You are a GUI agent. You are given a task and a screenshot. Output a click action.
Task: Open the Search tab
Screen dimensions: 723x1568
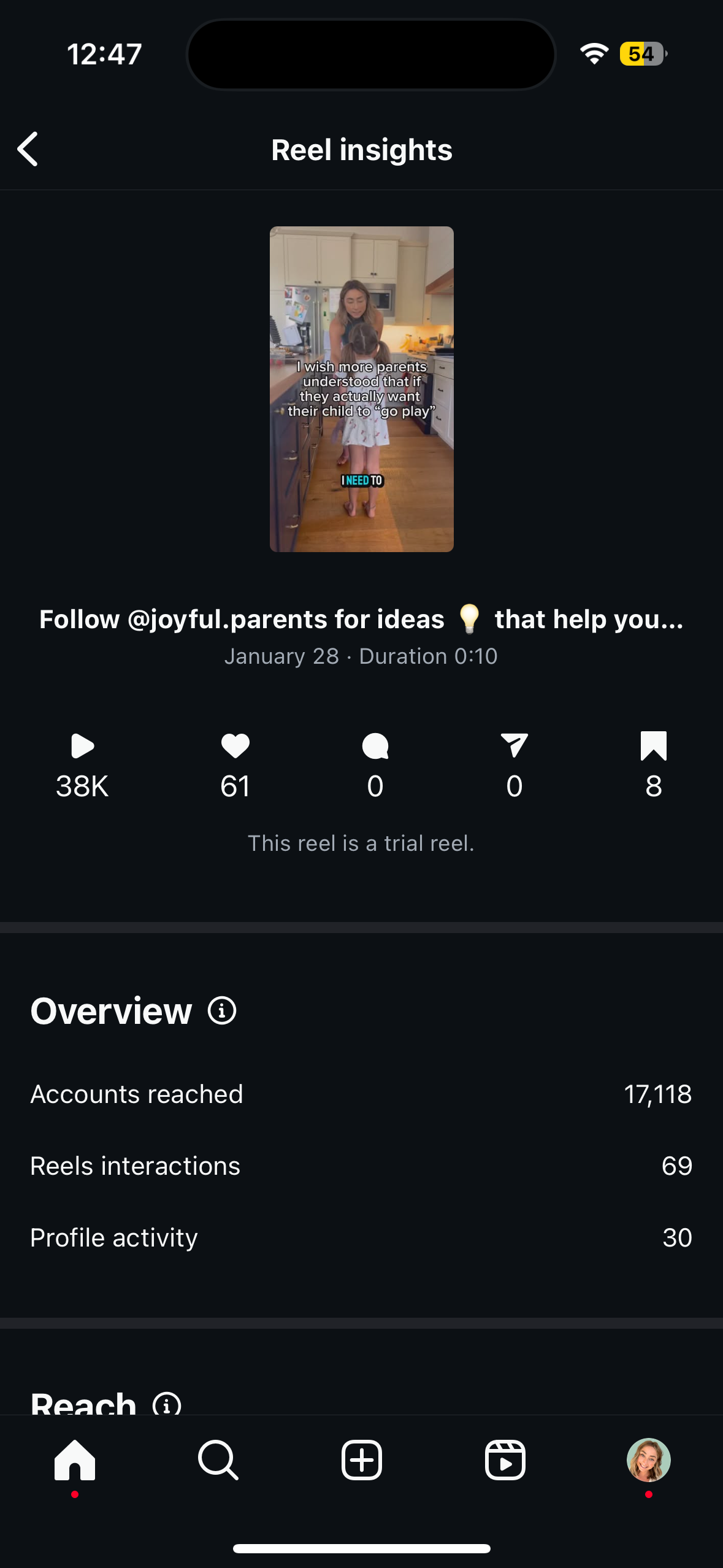pyautogui.click(x=218, y=1460)
